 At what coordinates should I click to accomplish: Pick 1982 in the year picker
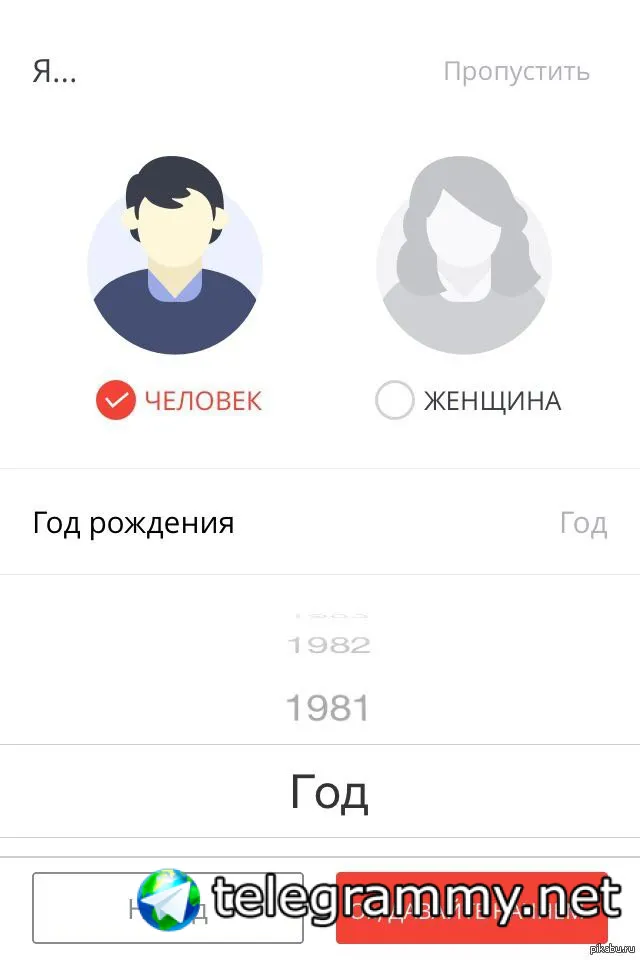pos(328,645)
